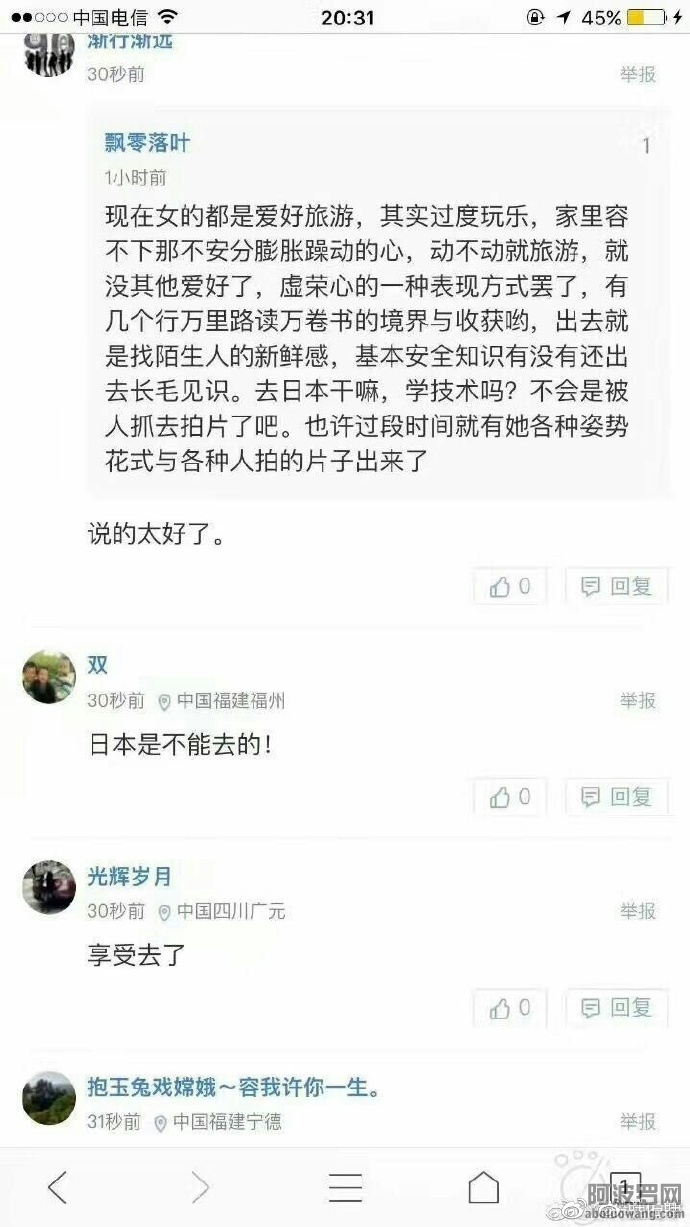
Task: Like the comment 日本是不能去的
Action: tap(510, 797)
